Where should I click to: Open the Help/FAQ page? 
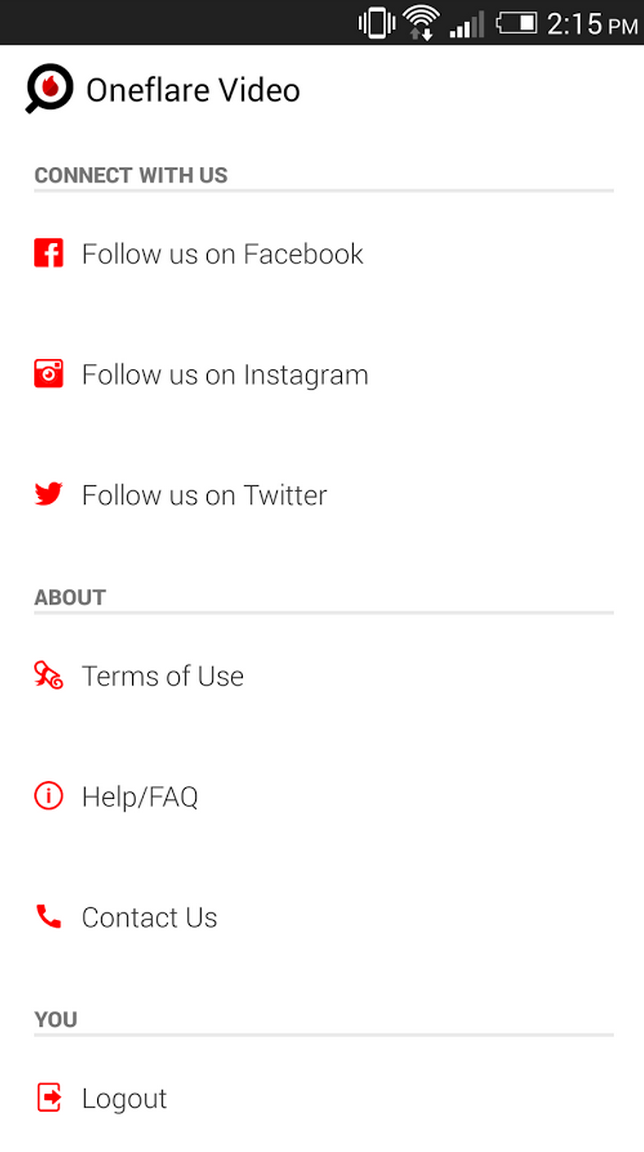click(x=323, y=796)
